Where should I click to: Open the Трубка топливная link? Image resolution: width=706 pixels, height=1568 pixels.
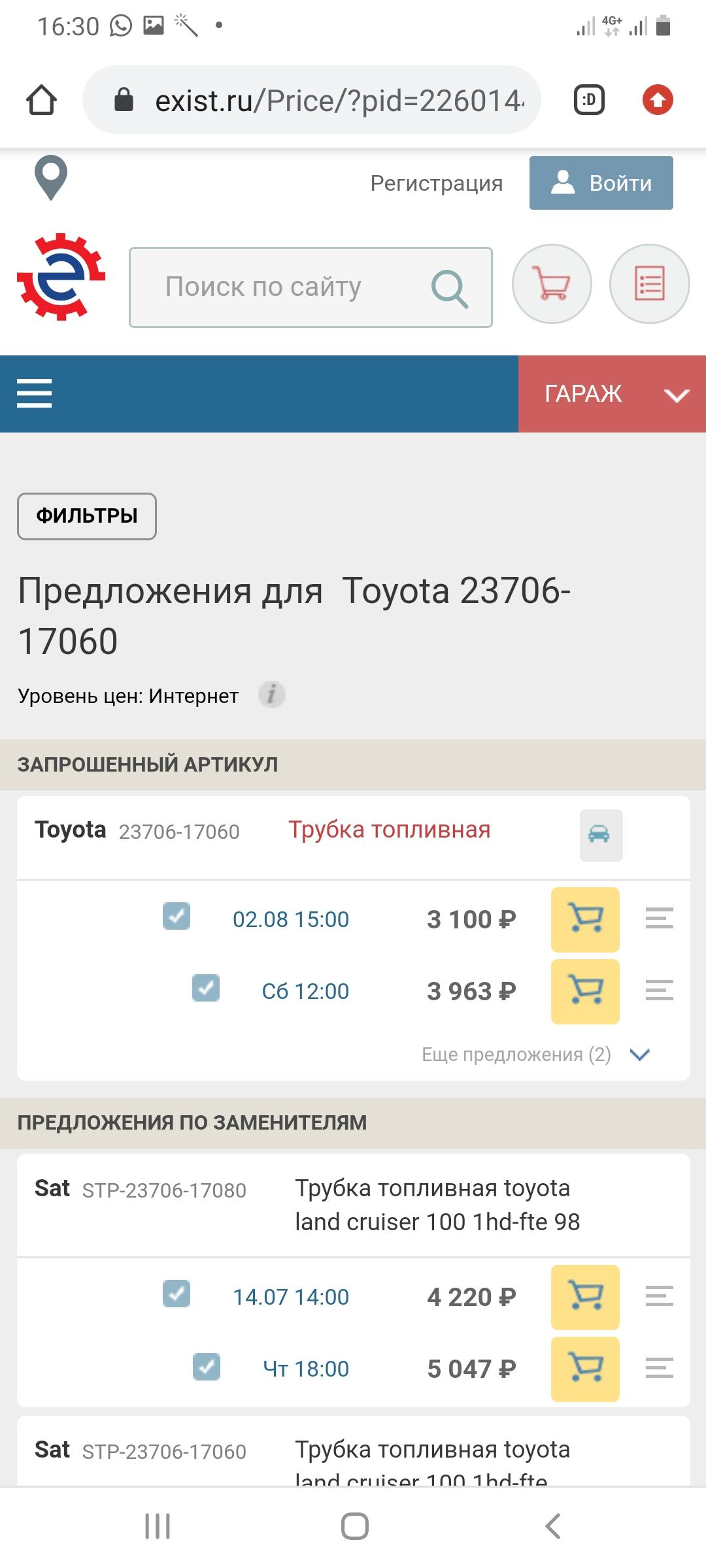tap(390, 830)
